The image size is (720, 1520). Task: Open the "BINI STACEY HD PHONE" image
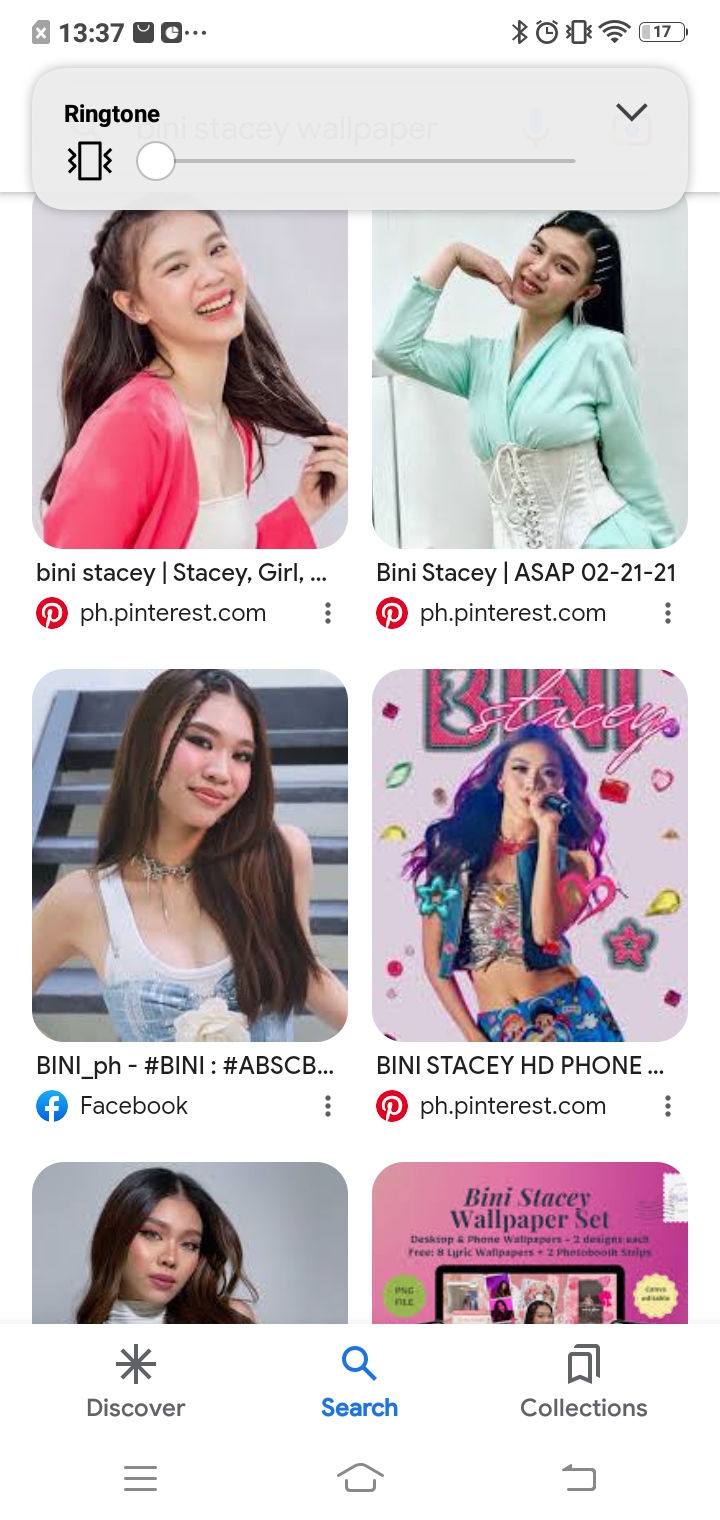(530, 855)
